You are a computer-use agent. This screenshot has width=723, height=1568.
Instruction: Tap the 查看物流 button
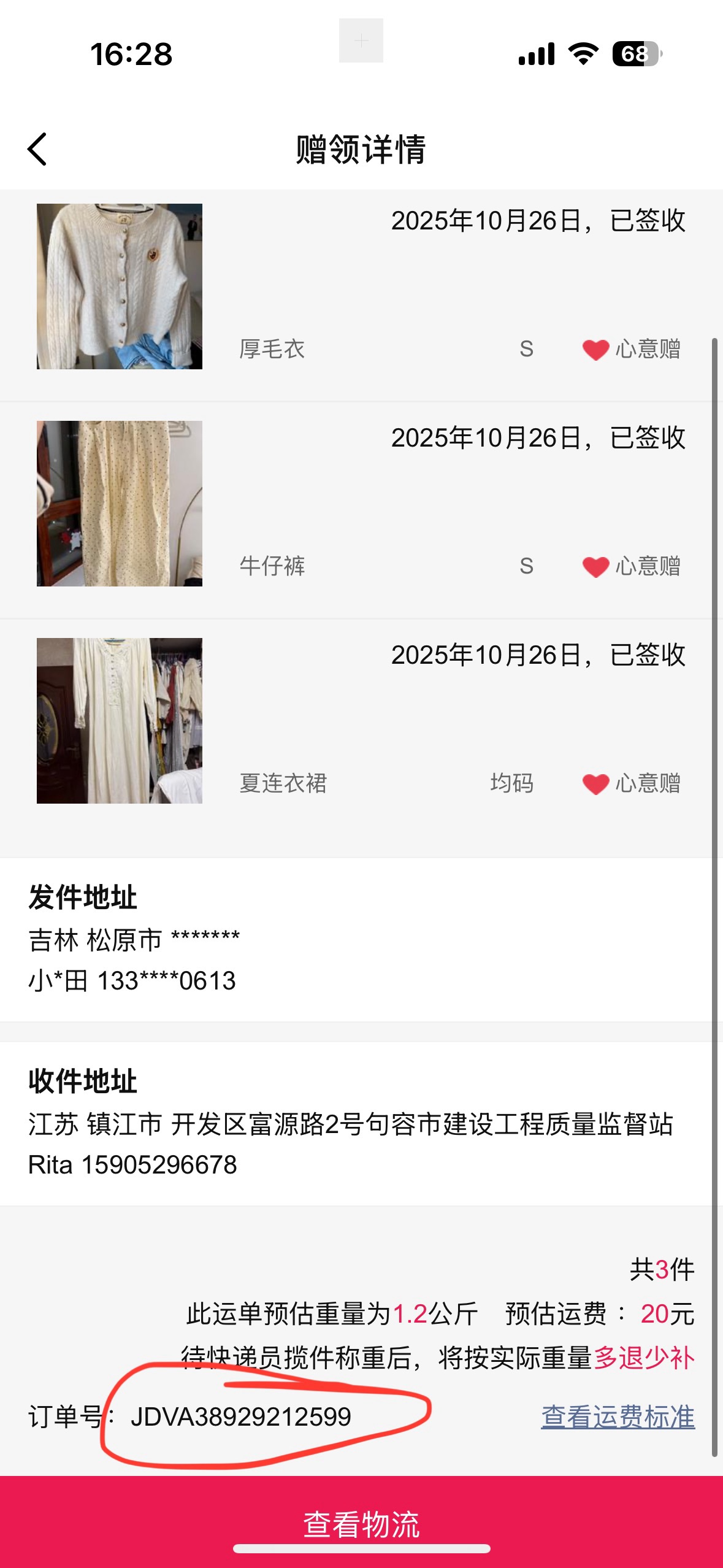pyautogui.click(x=361, y=1523)
